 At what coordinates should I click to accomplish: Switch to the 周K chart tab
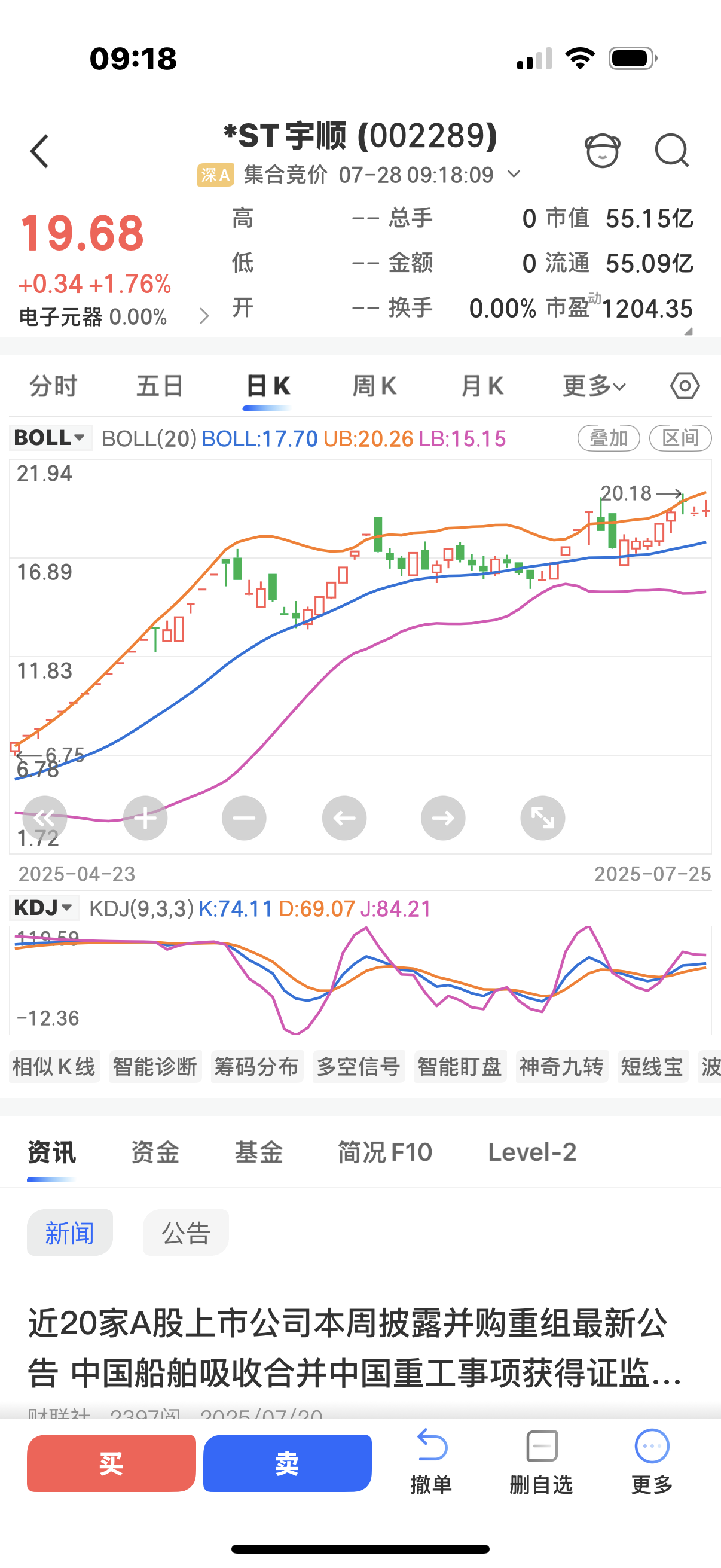[x=374, y=386]
